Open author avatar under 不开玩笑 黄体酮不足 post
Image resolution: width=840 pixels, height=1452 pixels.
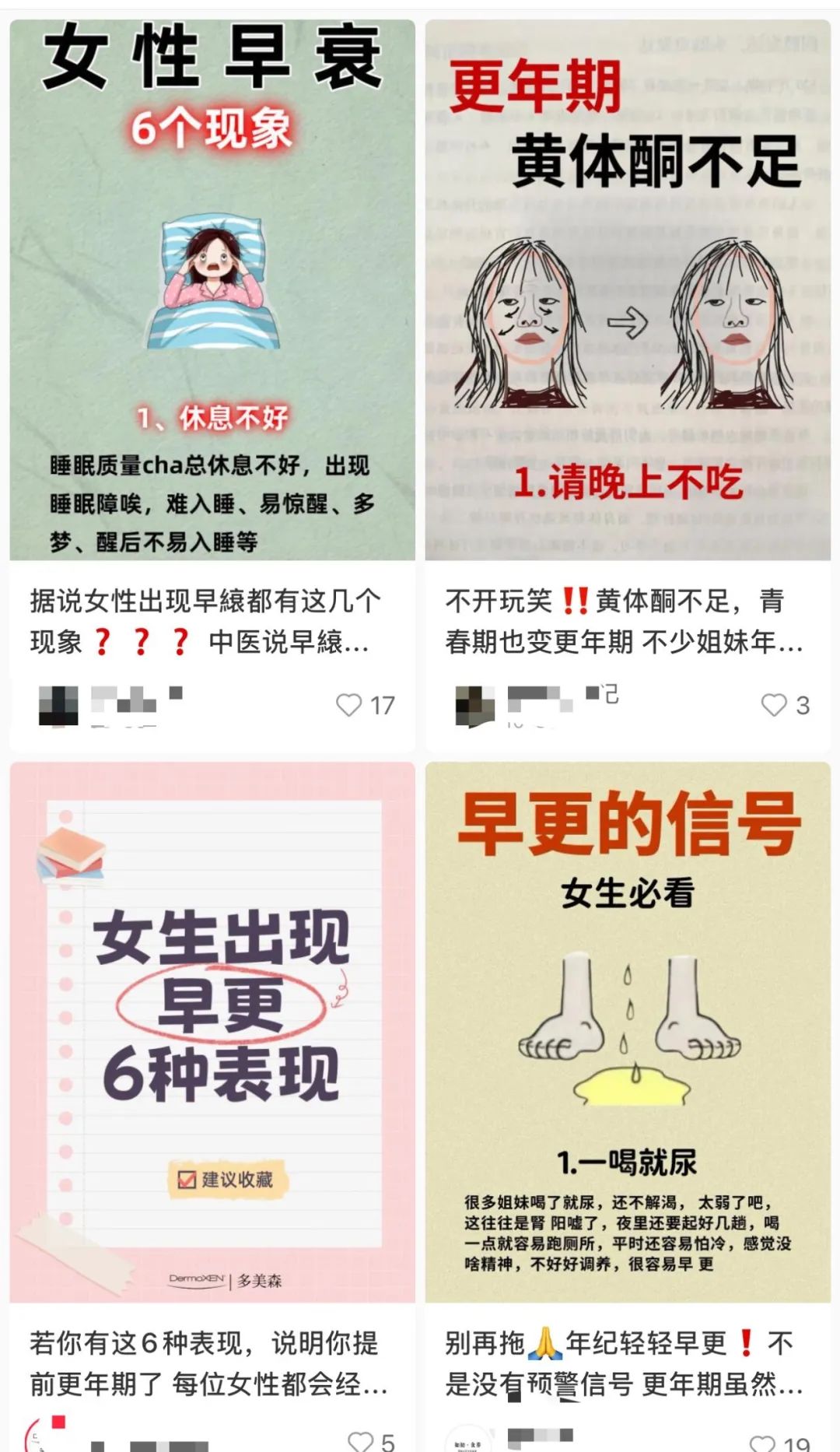474,706
